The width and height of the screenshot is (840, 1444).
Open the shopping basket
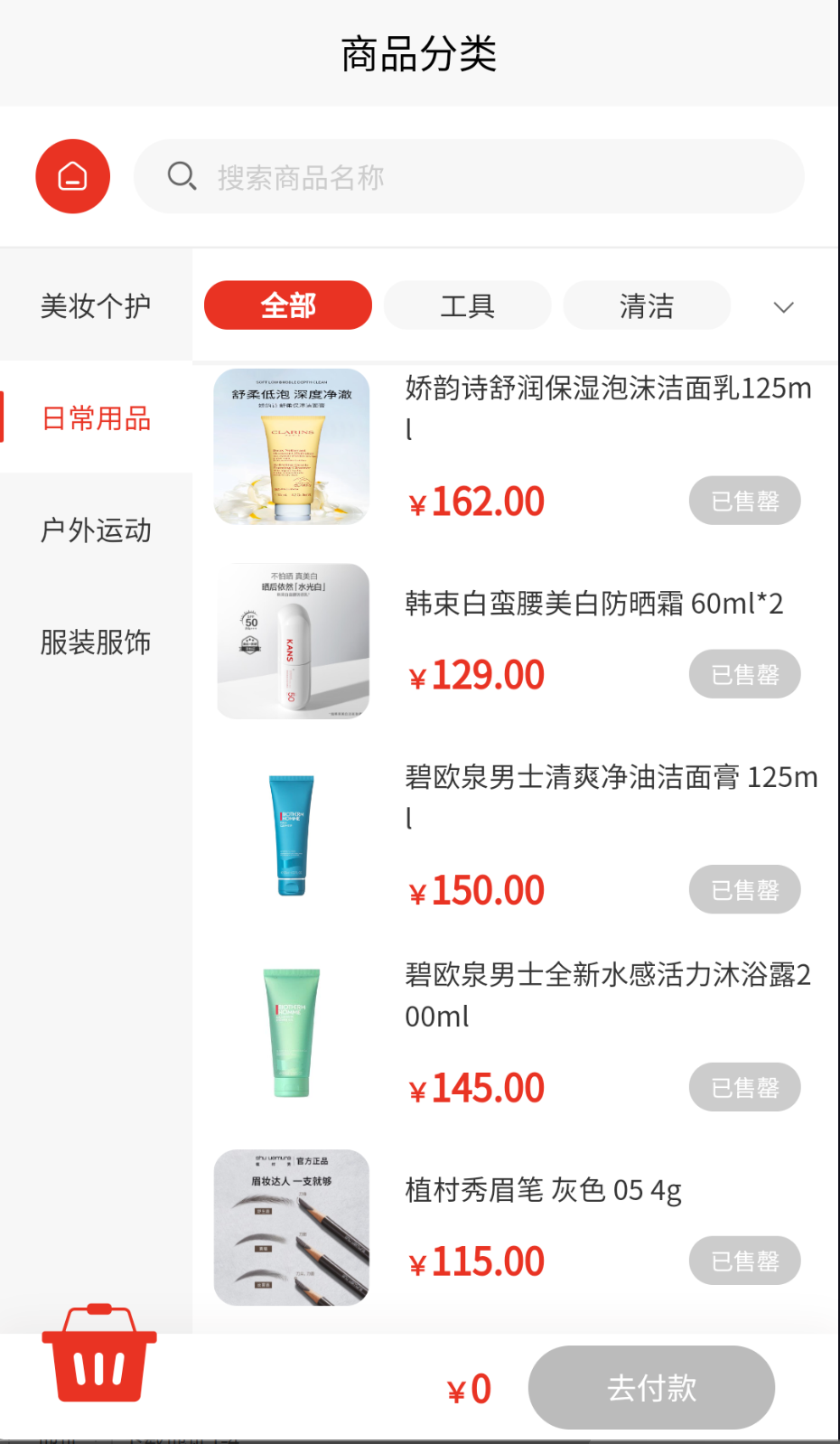tap(99, 1354)
